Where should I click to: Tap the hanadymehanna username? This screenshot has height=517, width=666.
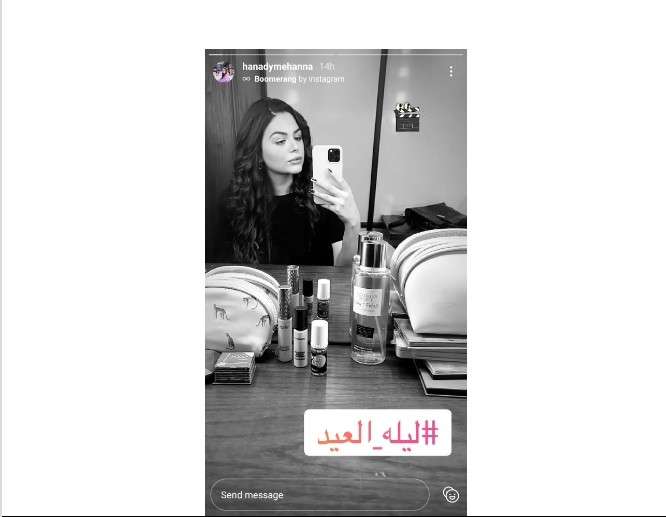pyautogui.click(x=277, y=67)
